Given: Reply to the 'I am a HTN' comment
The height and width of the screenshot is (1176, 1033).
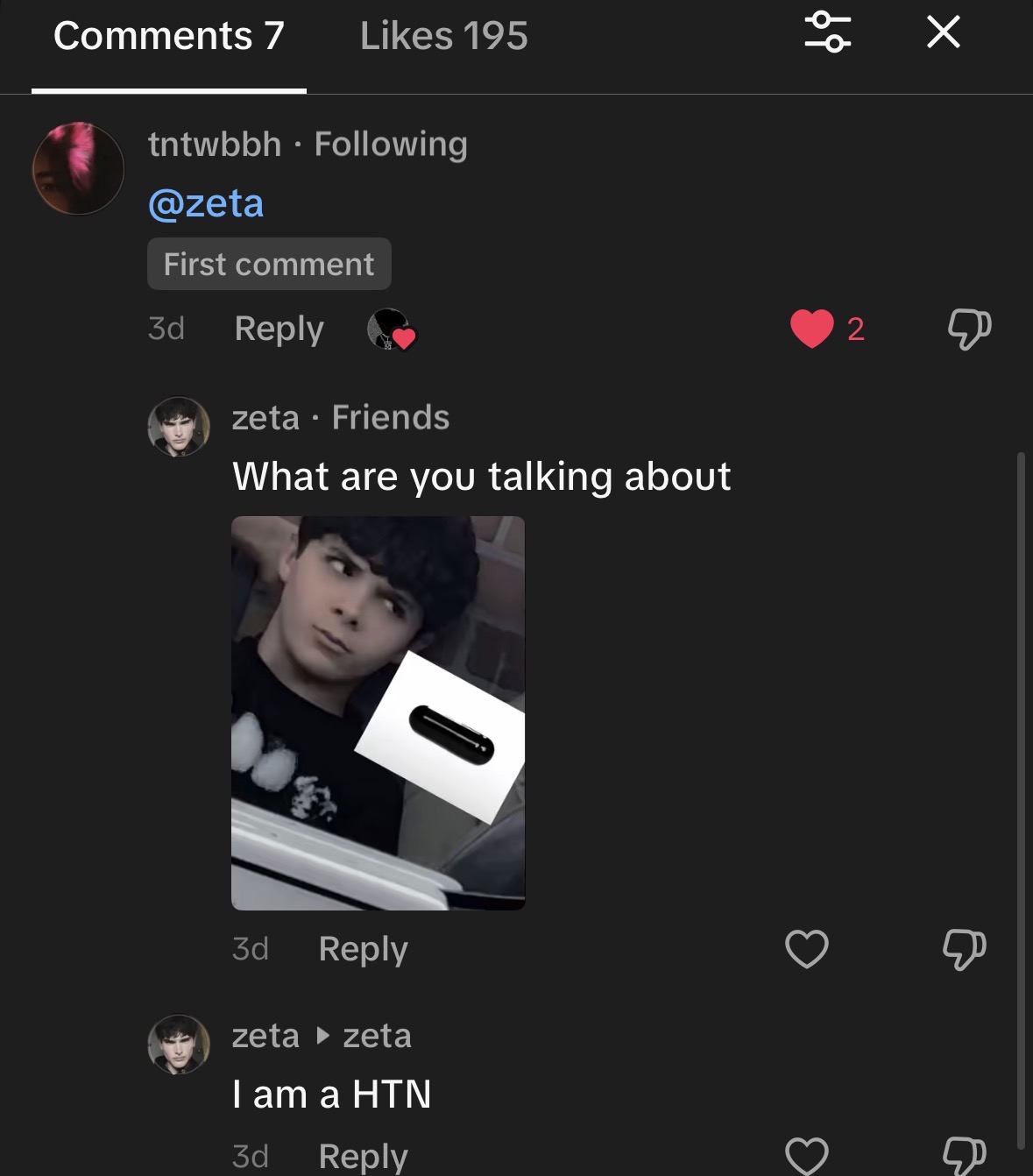Looking at the screenshot, I should (363, 1156).
